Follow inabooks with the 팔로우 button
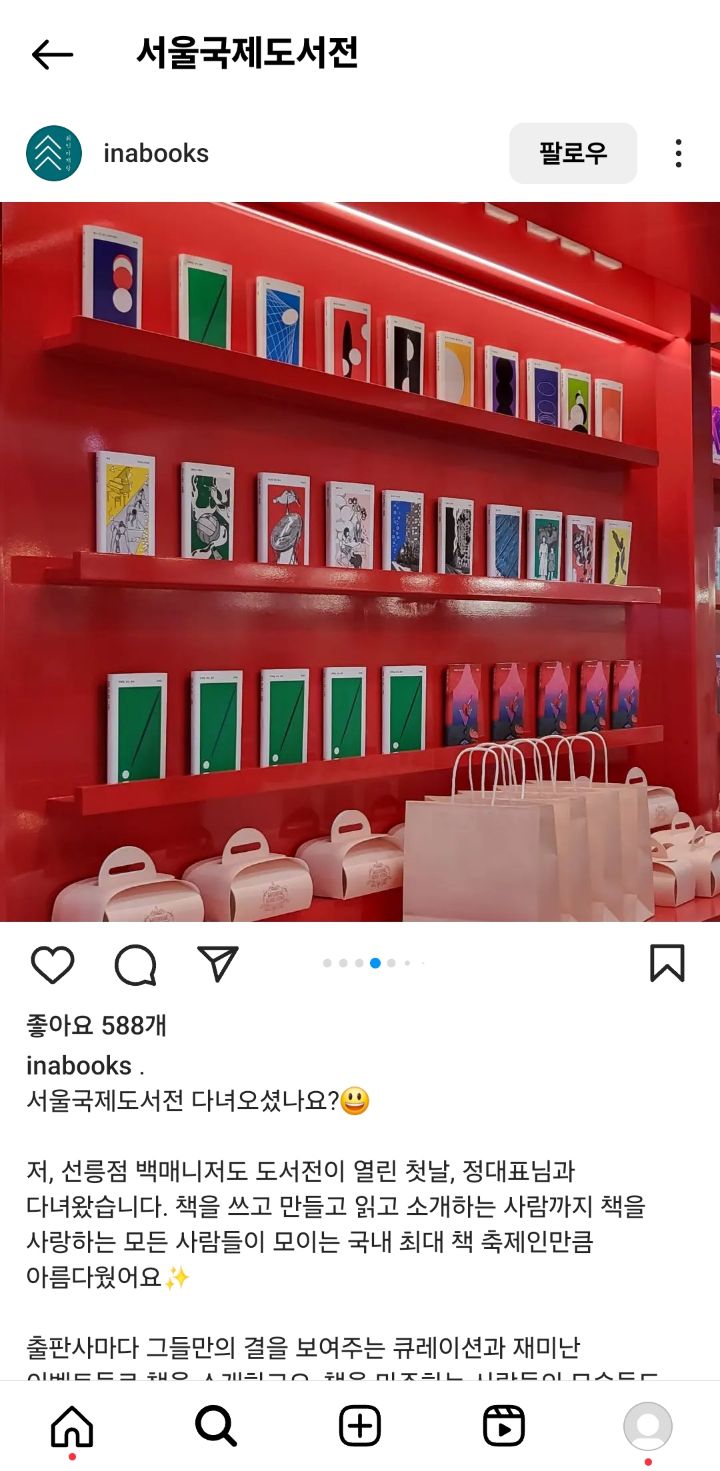The image size is (720, 1471). point(572,153)
